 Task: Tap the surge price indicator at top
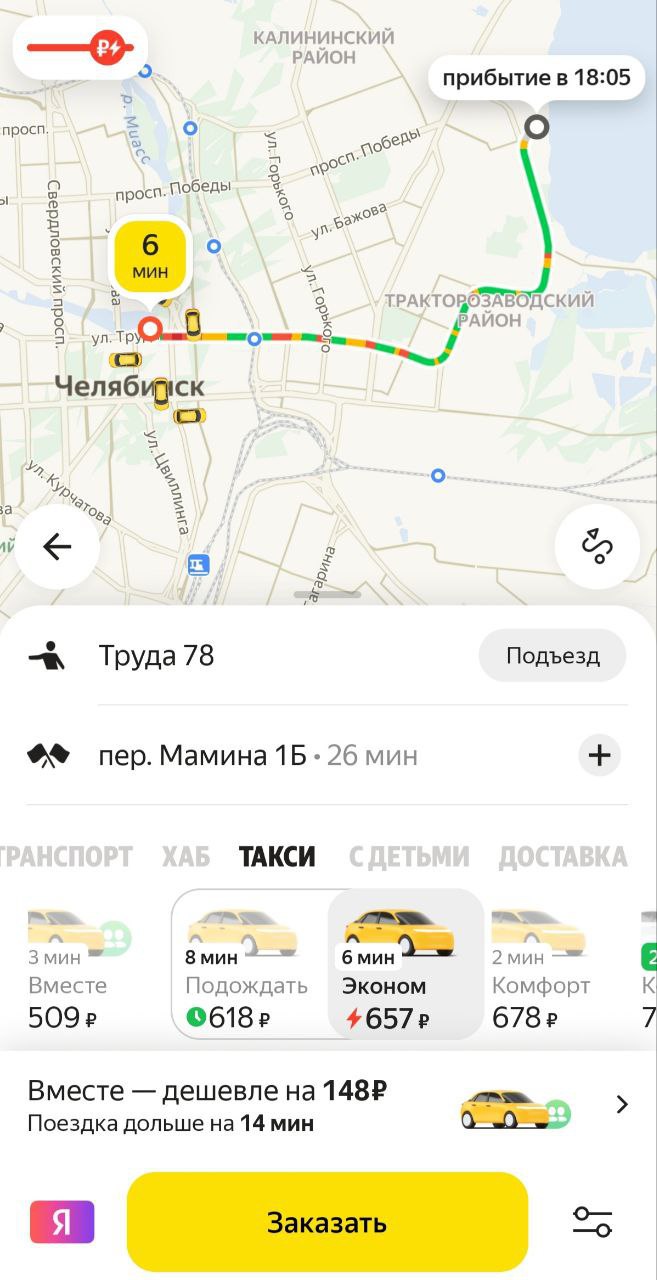[x=80, y=47]
